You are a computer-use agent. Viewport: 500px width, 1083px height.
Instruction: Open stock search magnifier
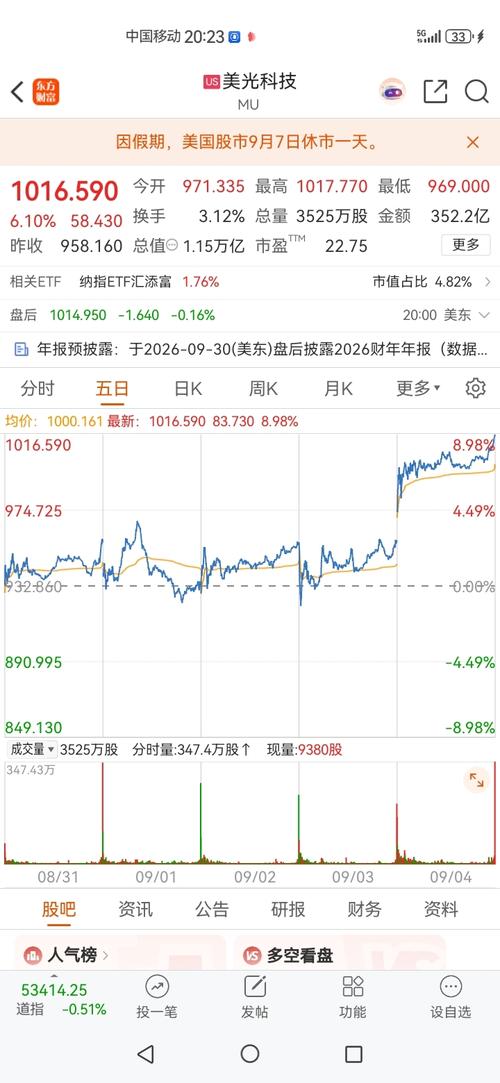[x=477, y=91]
